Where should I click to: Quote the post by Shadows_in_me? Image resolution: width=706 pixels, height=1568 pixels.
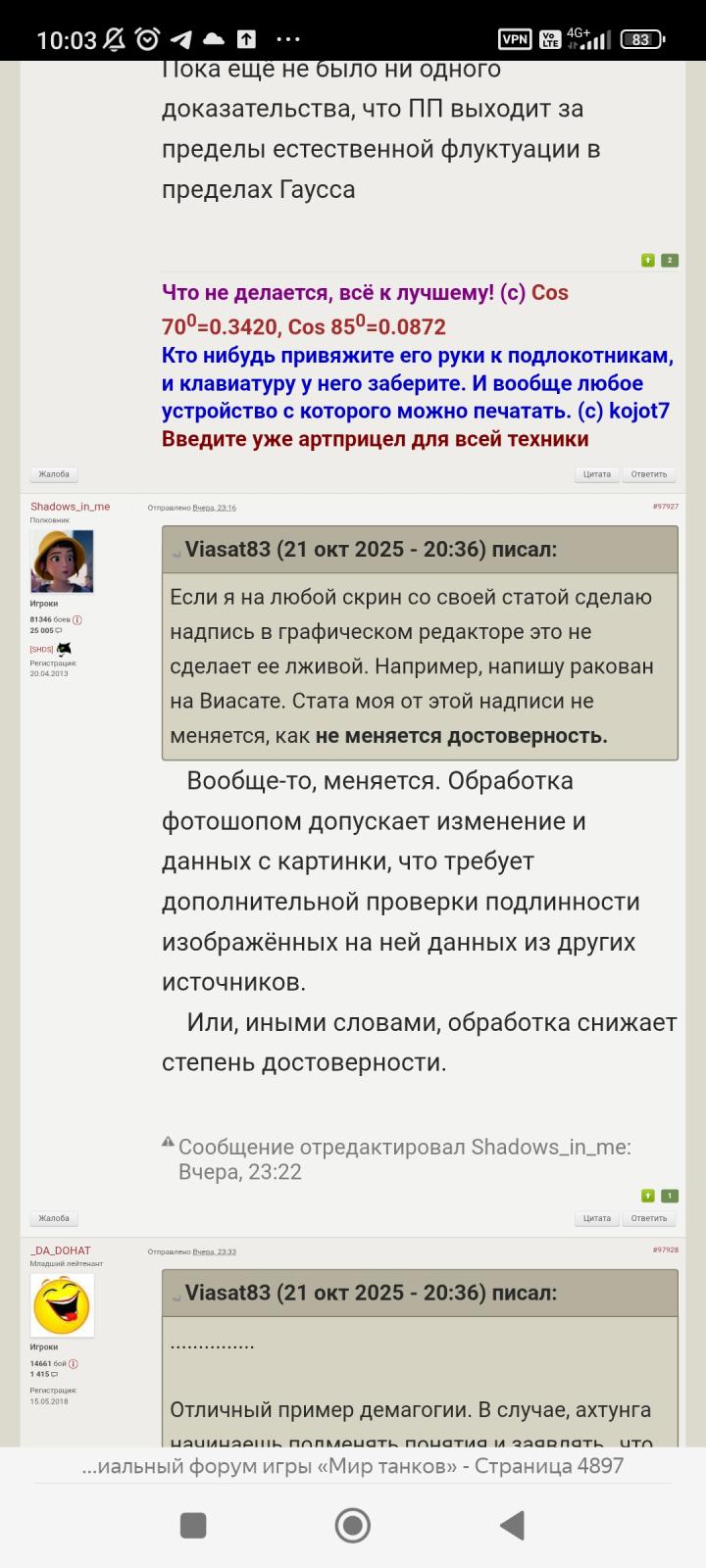click(x=596, y=1218)
